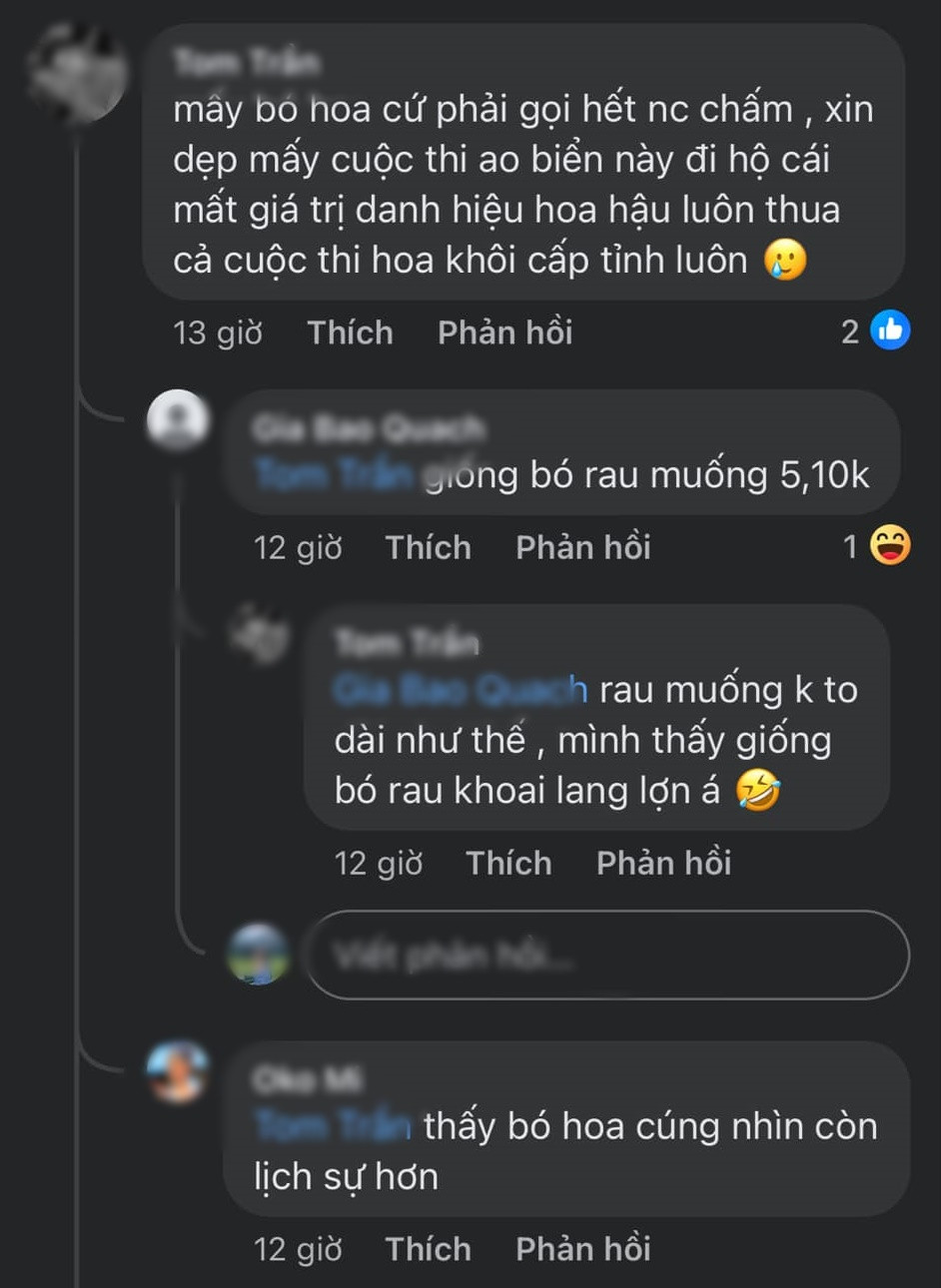Like the 'bó rau muống 5,10k' comment

[428, 547]
